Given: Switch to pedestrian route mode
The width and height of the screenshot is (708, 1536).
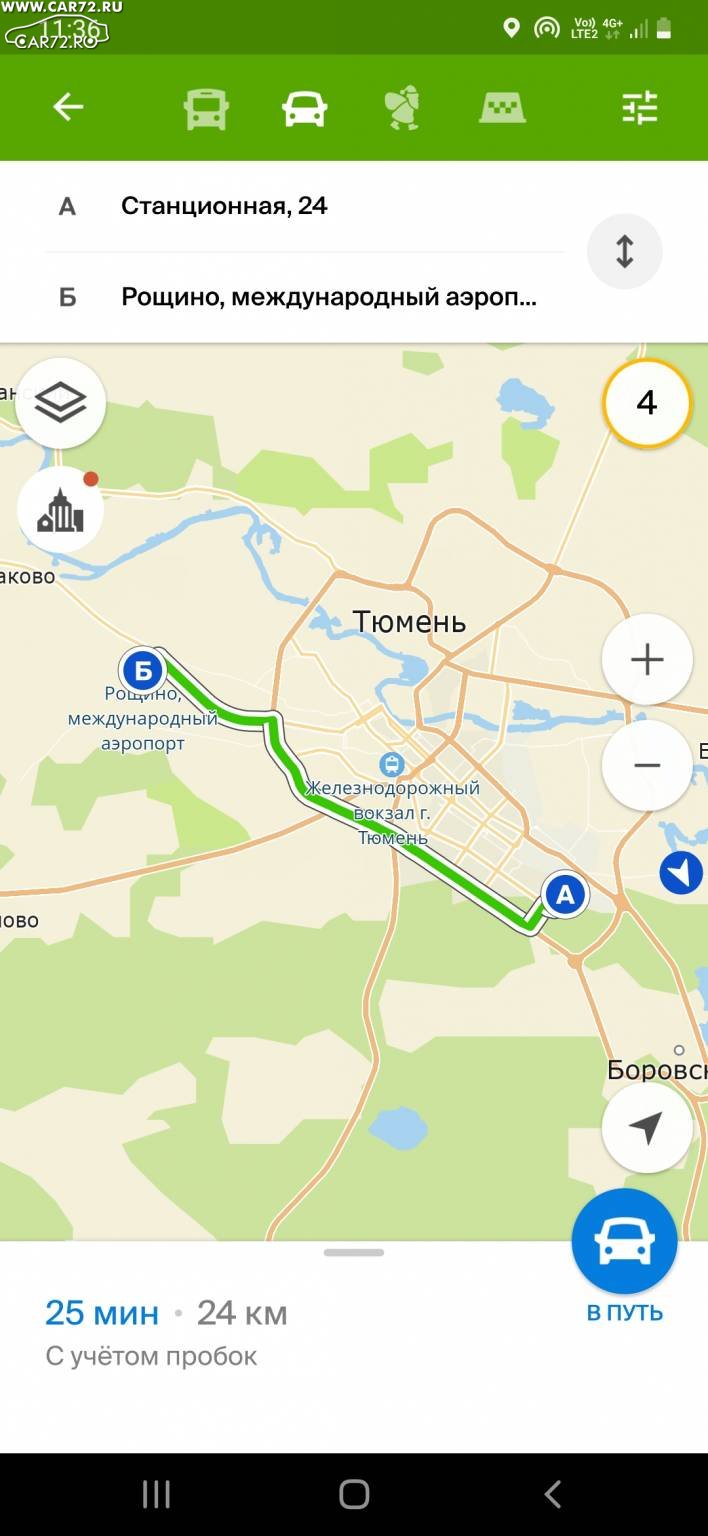Looking at the screenshot, I should pyautogui.click(x=402, y=108).
